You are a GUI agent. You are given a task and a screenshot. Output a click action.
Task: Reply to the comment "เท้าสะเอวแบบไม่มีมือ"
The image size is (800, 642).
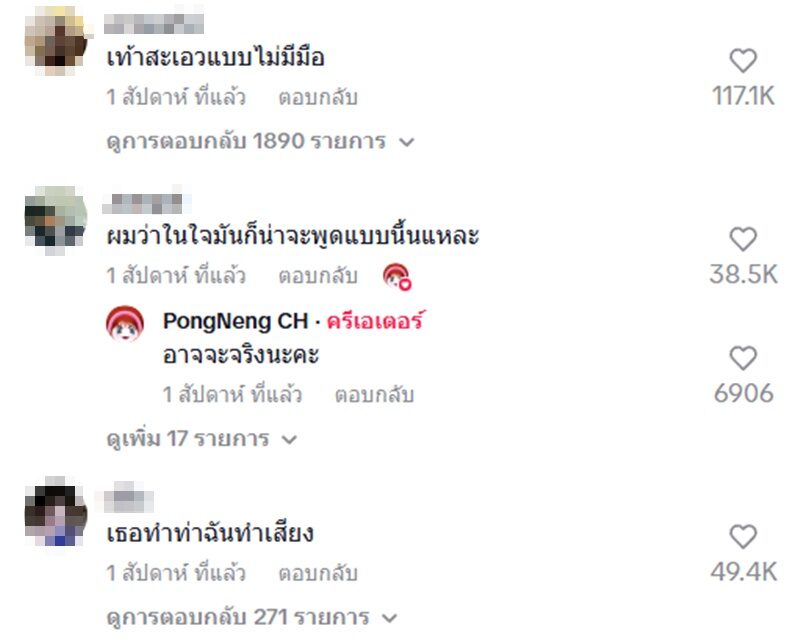[317, 98]
